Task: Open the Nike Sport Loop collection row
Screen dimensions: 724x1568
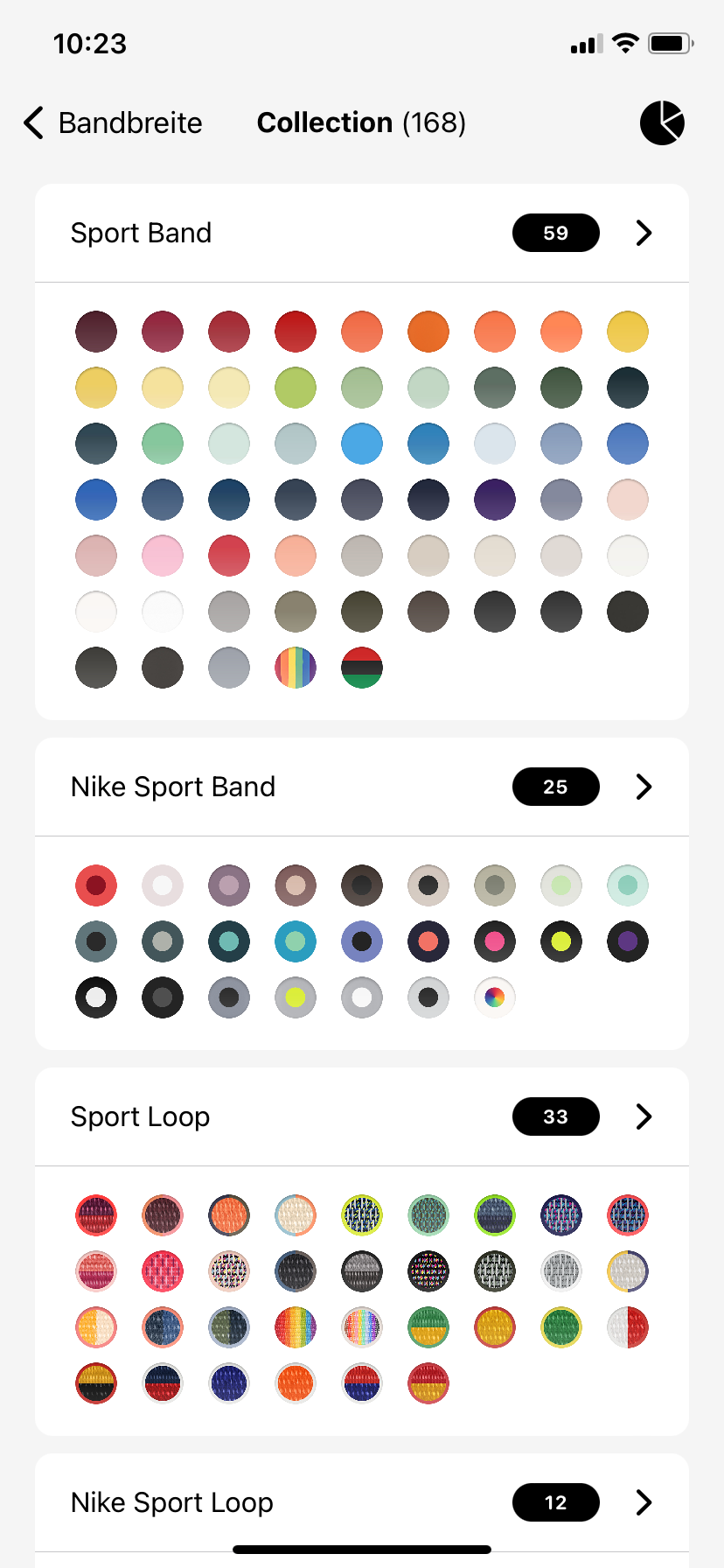Action: pyautogui.click(x=362, y=1503)
